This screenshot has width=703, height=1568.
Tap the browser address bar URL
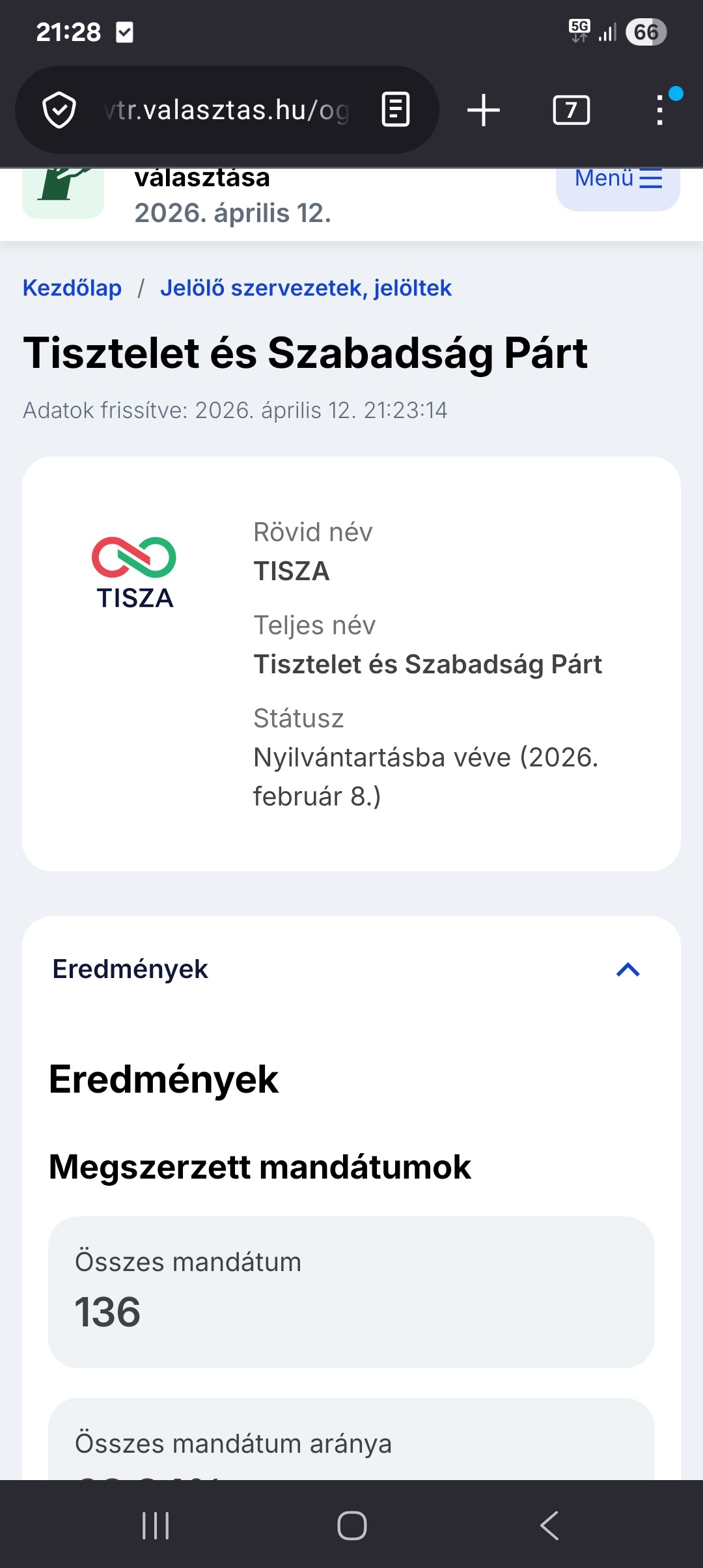227,110
